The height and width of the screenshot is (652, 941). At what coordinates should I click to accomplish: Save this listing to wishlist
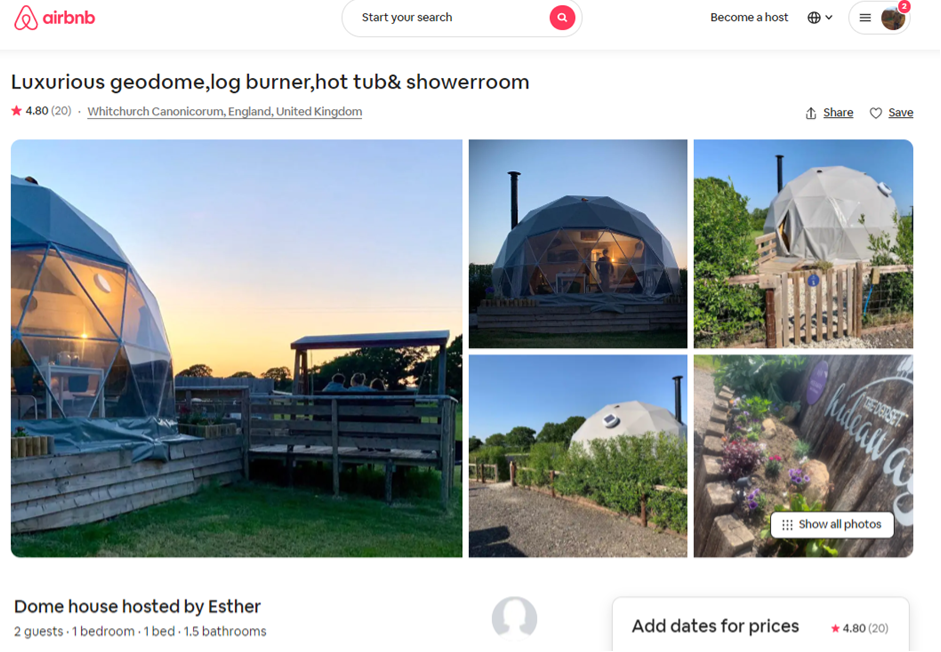point(891,113)
